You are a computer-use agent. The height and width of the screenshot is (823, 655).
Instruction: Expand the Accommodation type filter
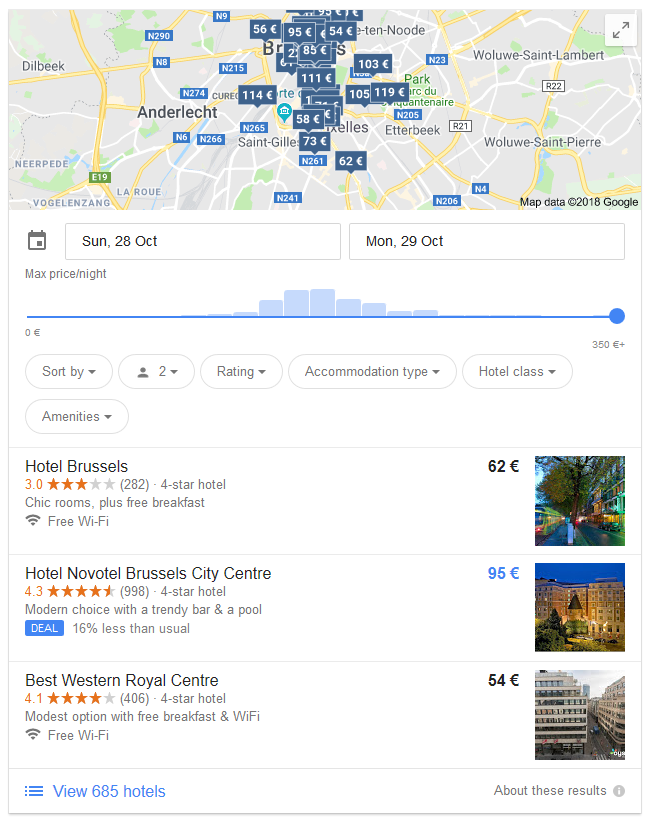tap(372, 371)
